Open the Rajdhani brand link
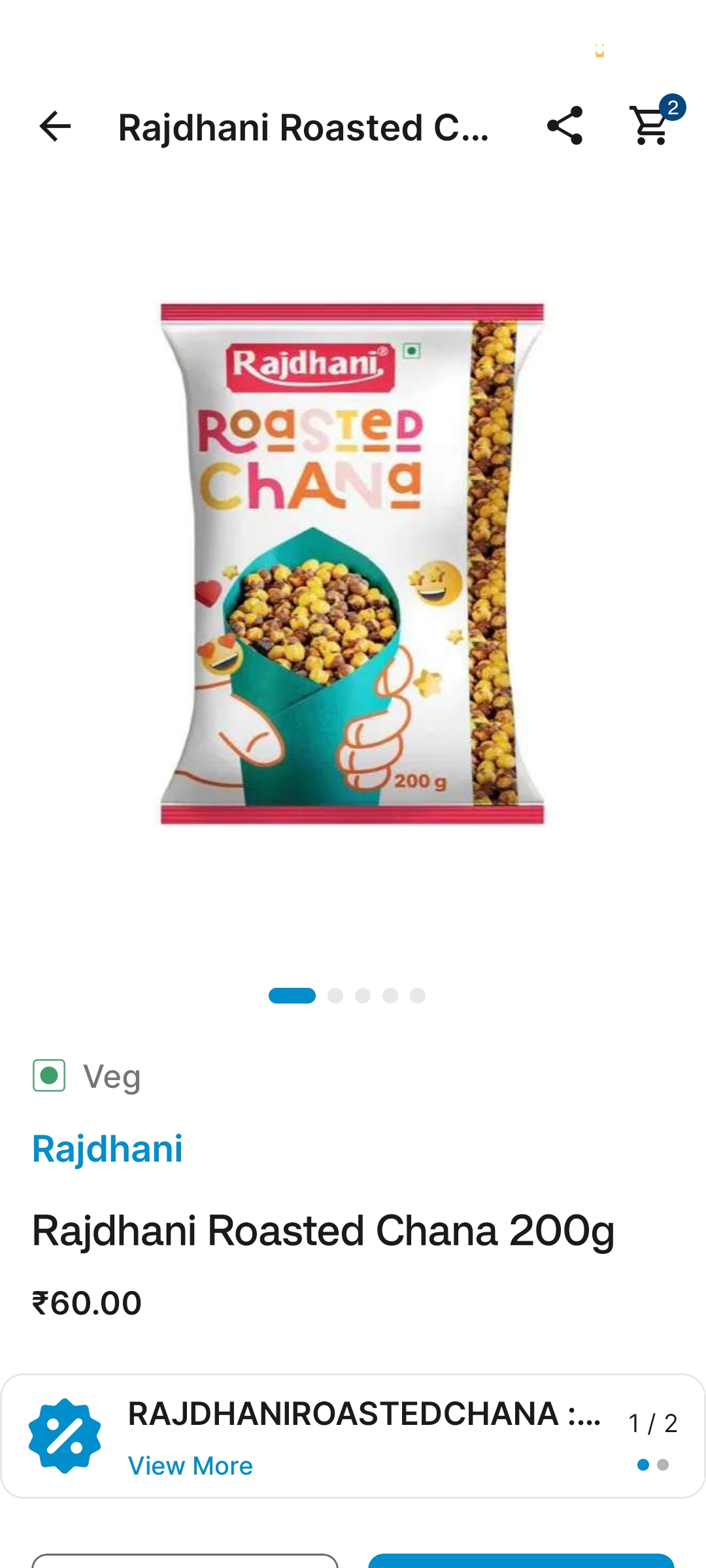This screenshot has height=1568, width=706. 107,1149
